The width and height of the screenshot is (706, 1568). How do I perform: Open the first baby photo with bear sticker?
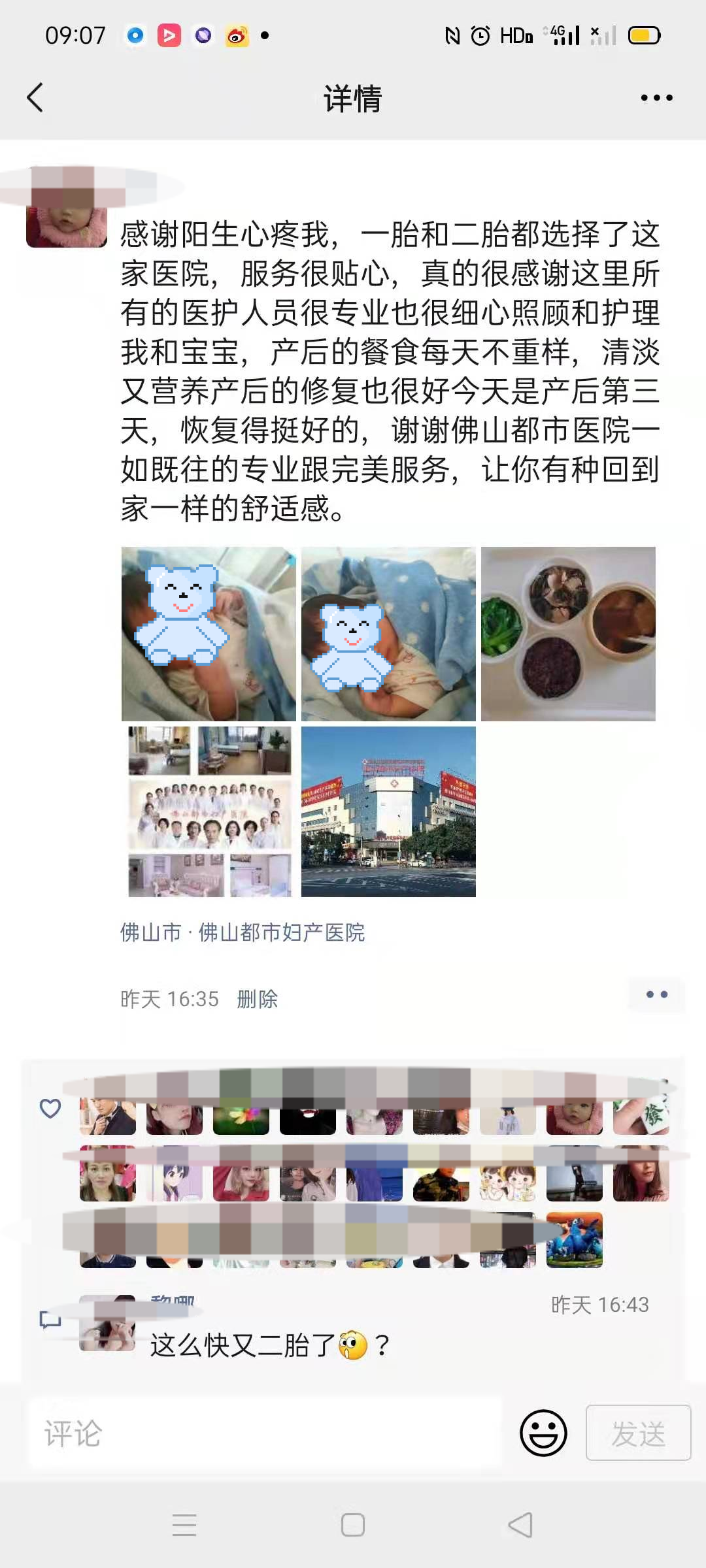(x=209, y=634)
